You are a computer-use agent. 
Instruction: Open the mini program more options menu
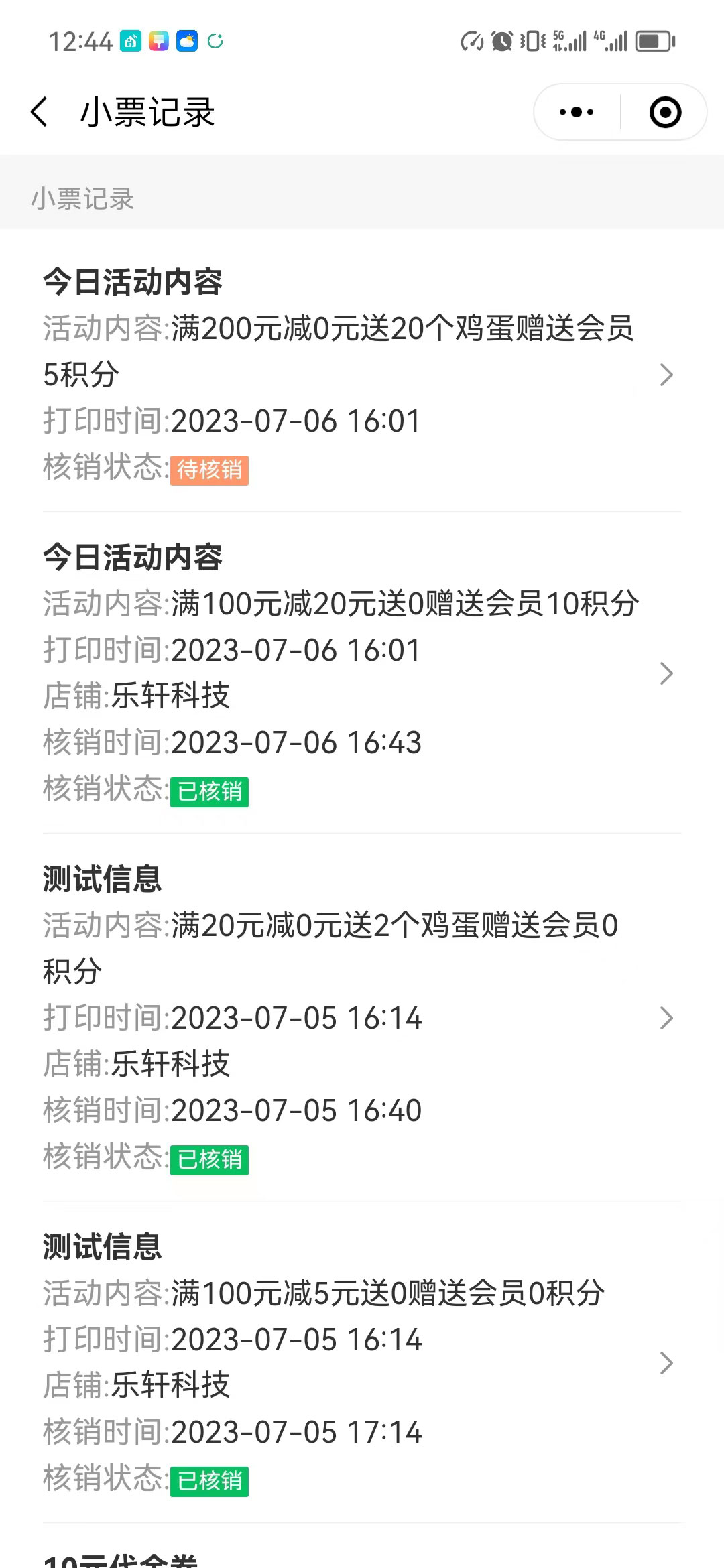577,112
